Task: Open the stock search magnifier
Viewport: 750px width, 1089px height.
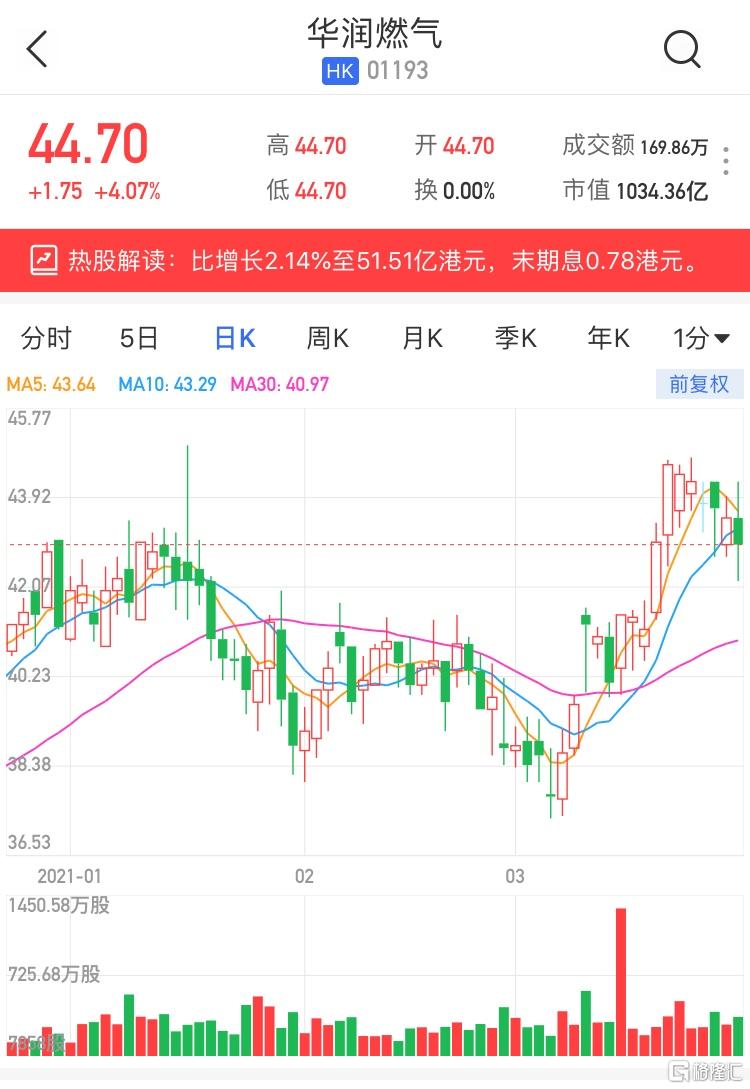Action: click(x=682, y=48)
